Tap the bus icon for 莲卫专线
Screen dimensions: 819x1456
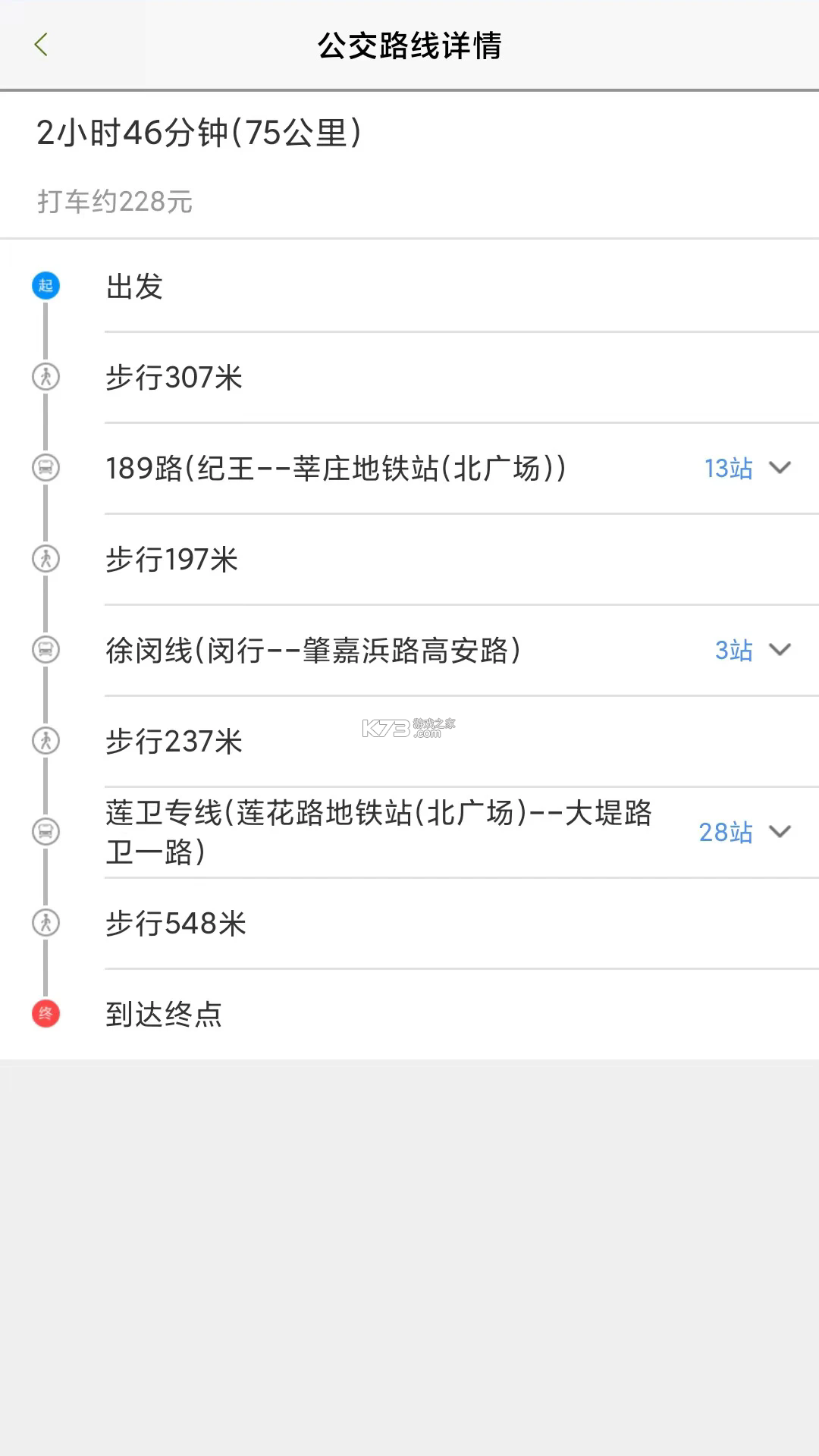(x=46, y=832)
